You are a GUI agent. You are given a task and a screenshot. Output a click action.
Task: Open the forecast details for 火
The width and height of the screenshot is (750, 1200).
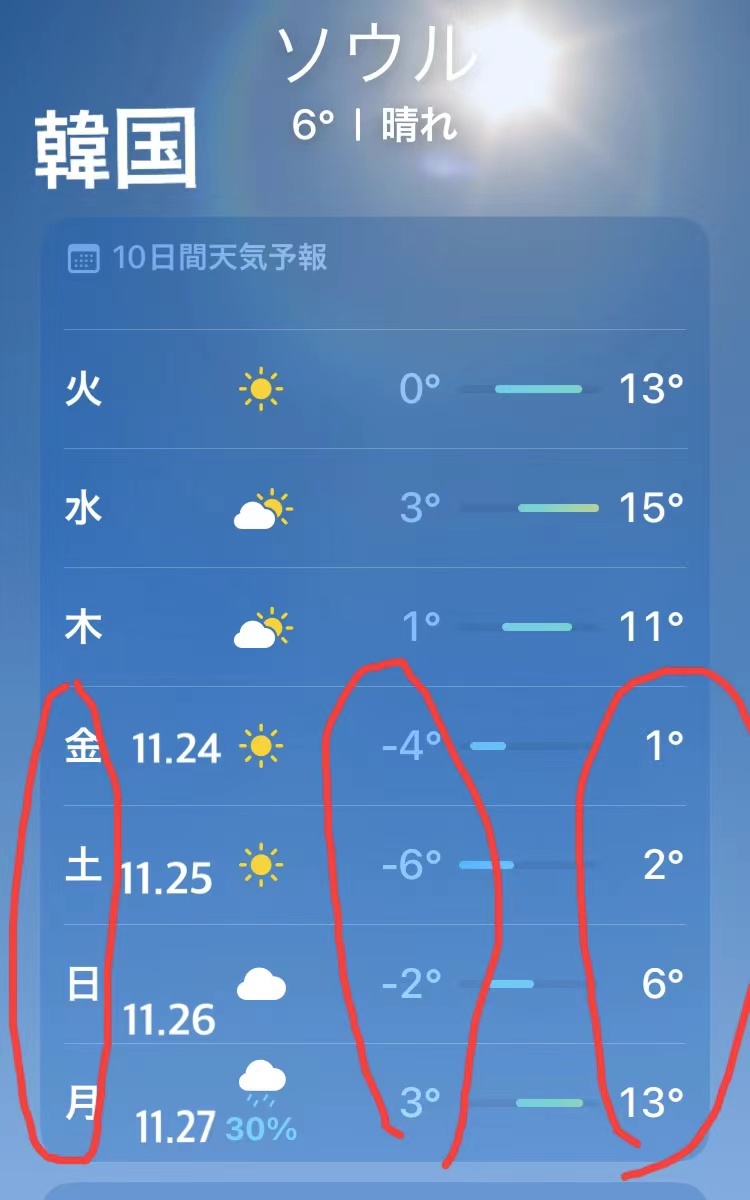pyautogui.click(x=375, y=389)
